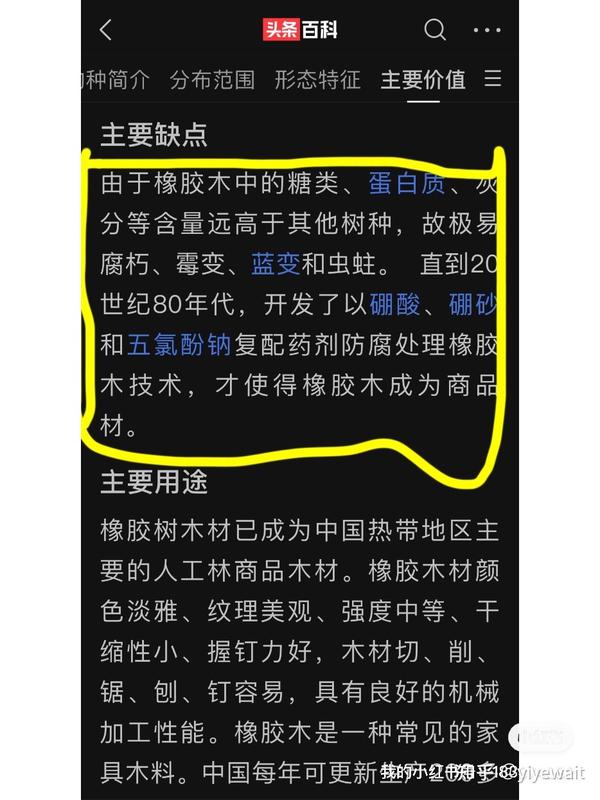Switch to the 形态特征 tab

[x=317, y=80]
